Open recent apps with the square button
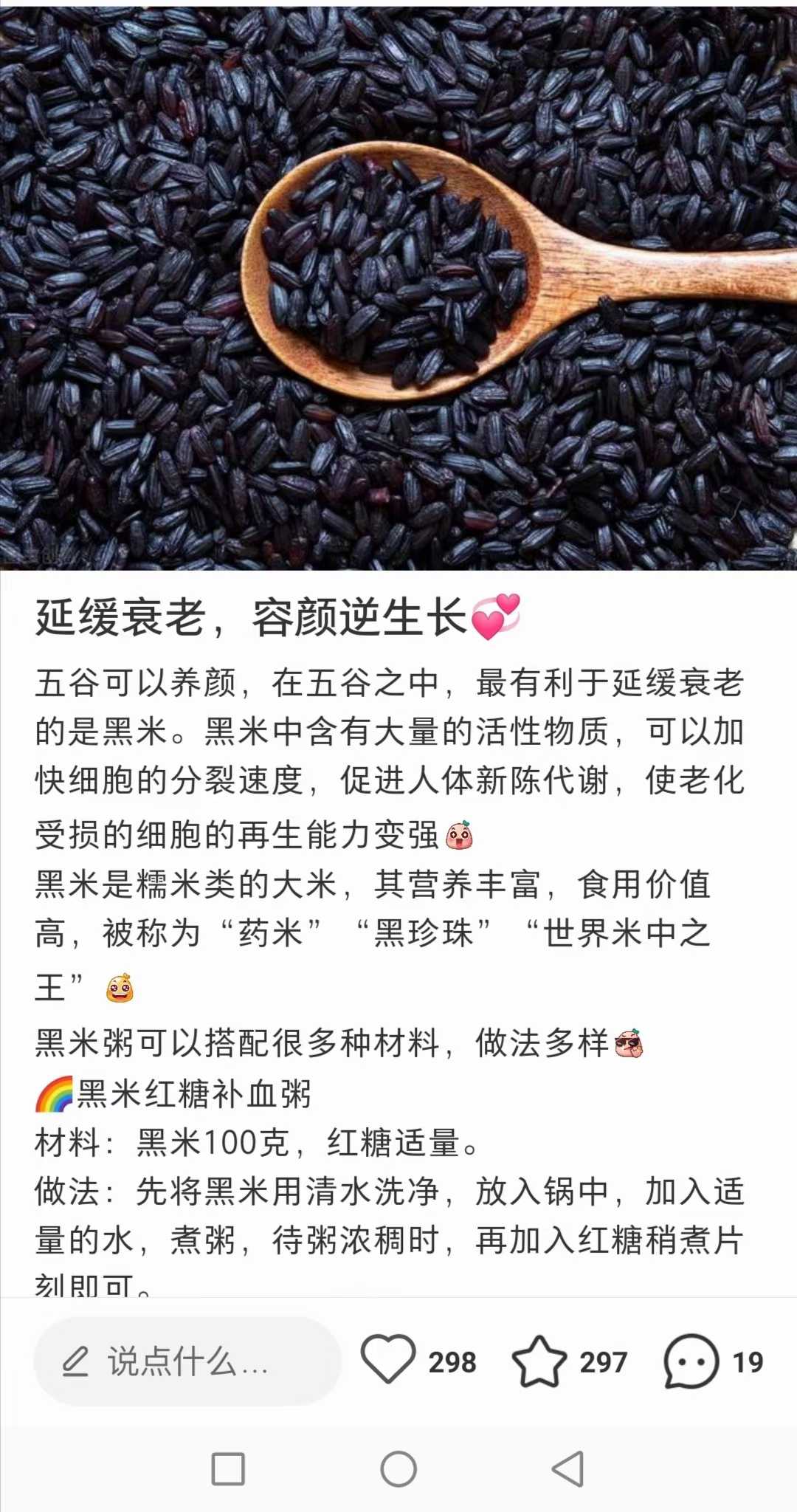This screenshot has height=1512, width=797. [228, 1468]
